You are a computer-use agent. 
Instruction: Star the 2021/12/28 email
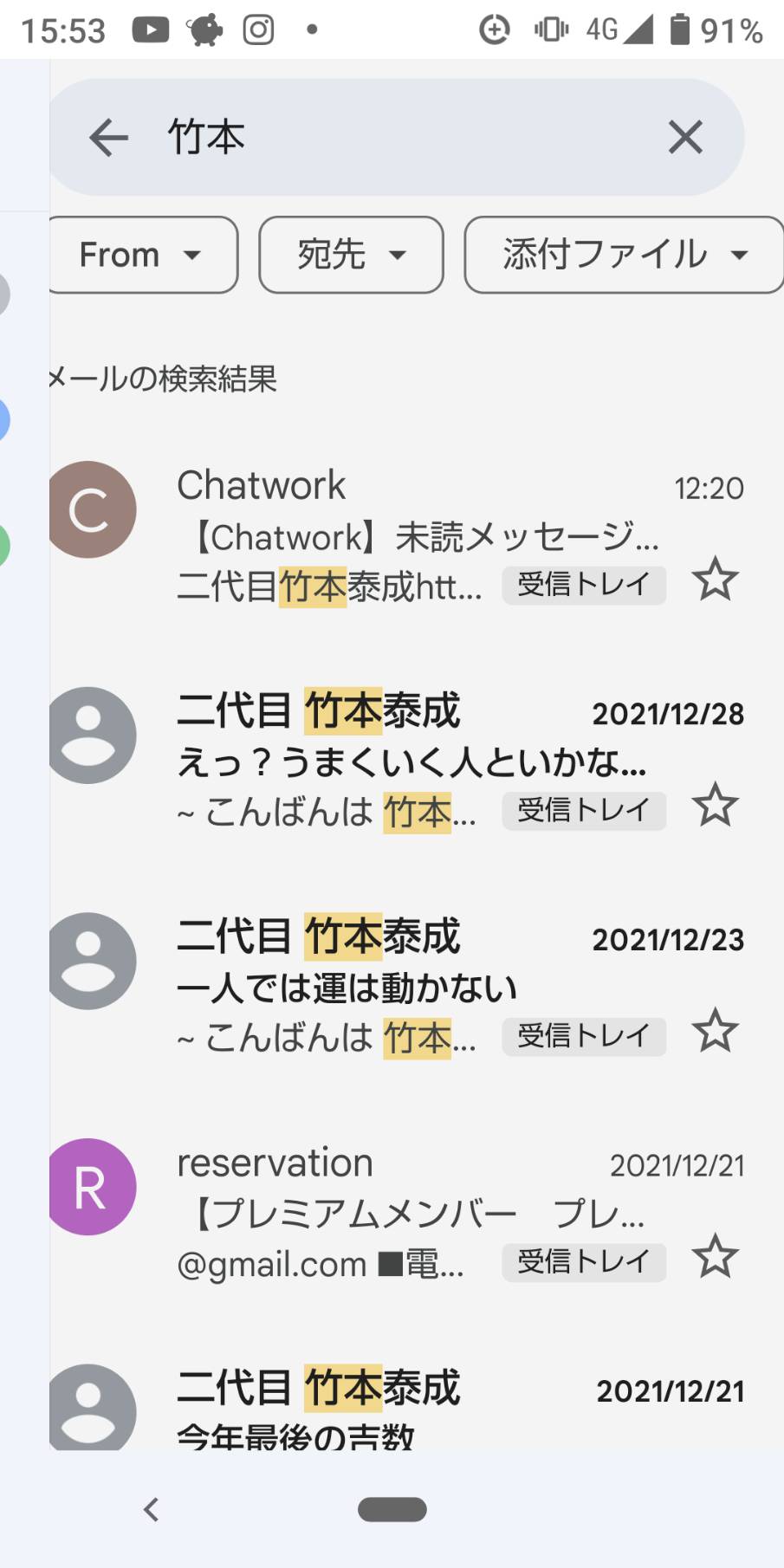[715, 807]
